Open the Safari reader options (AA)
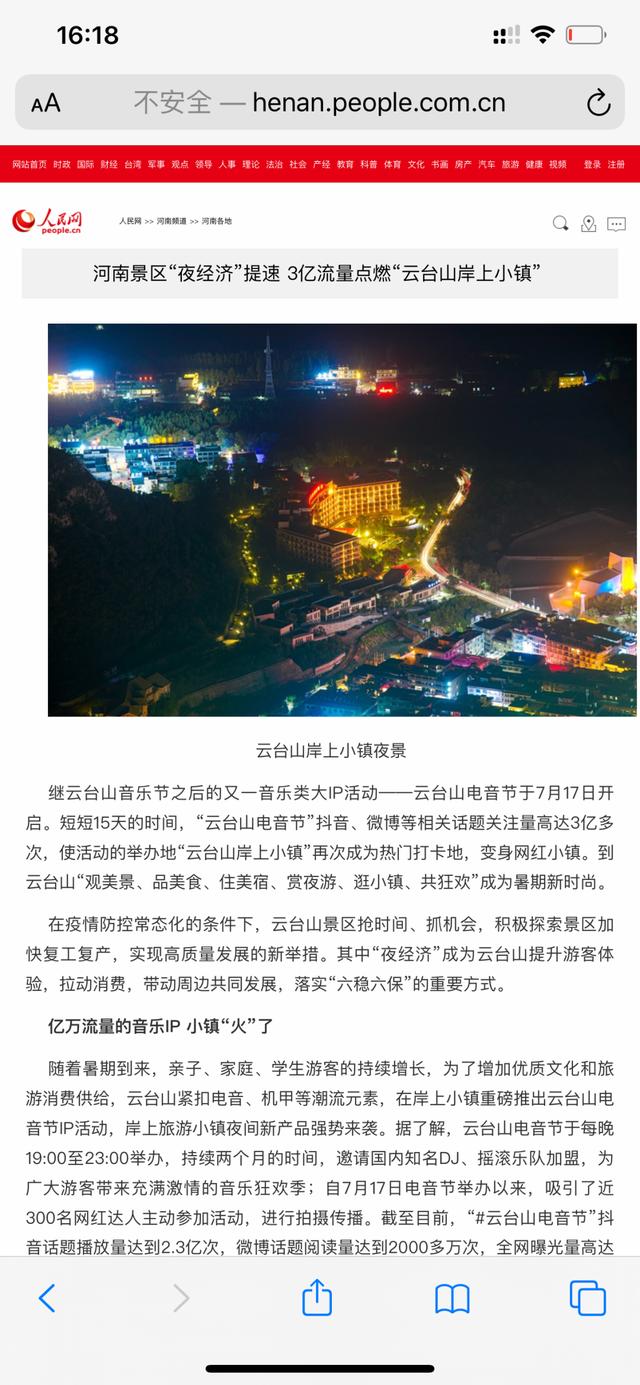 (46, 103)
